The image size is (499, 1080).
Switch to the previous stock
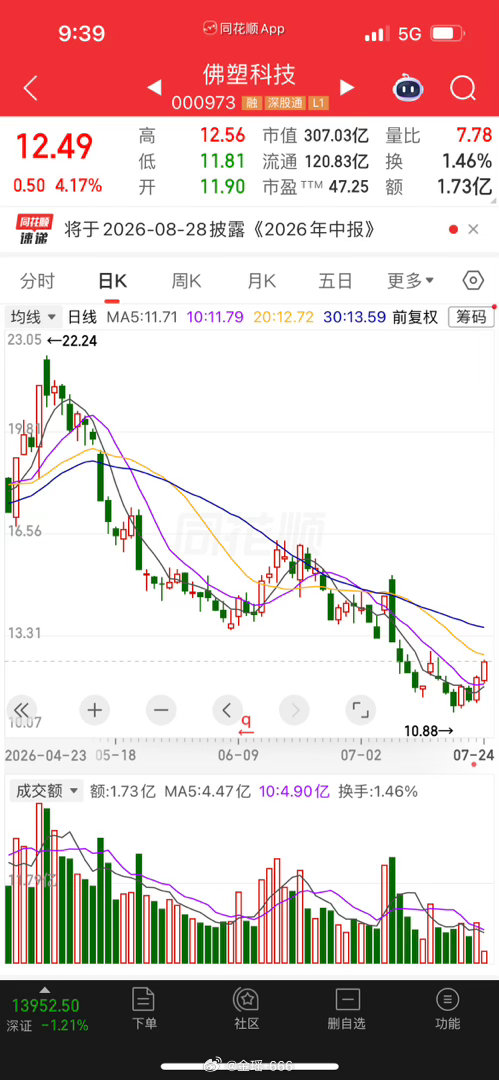click(155, 87)
